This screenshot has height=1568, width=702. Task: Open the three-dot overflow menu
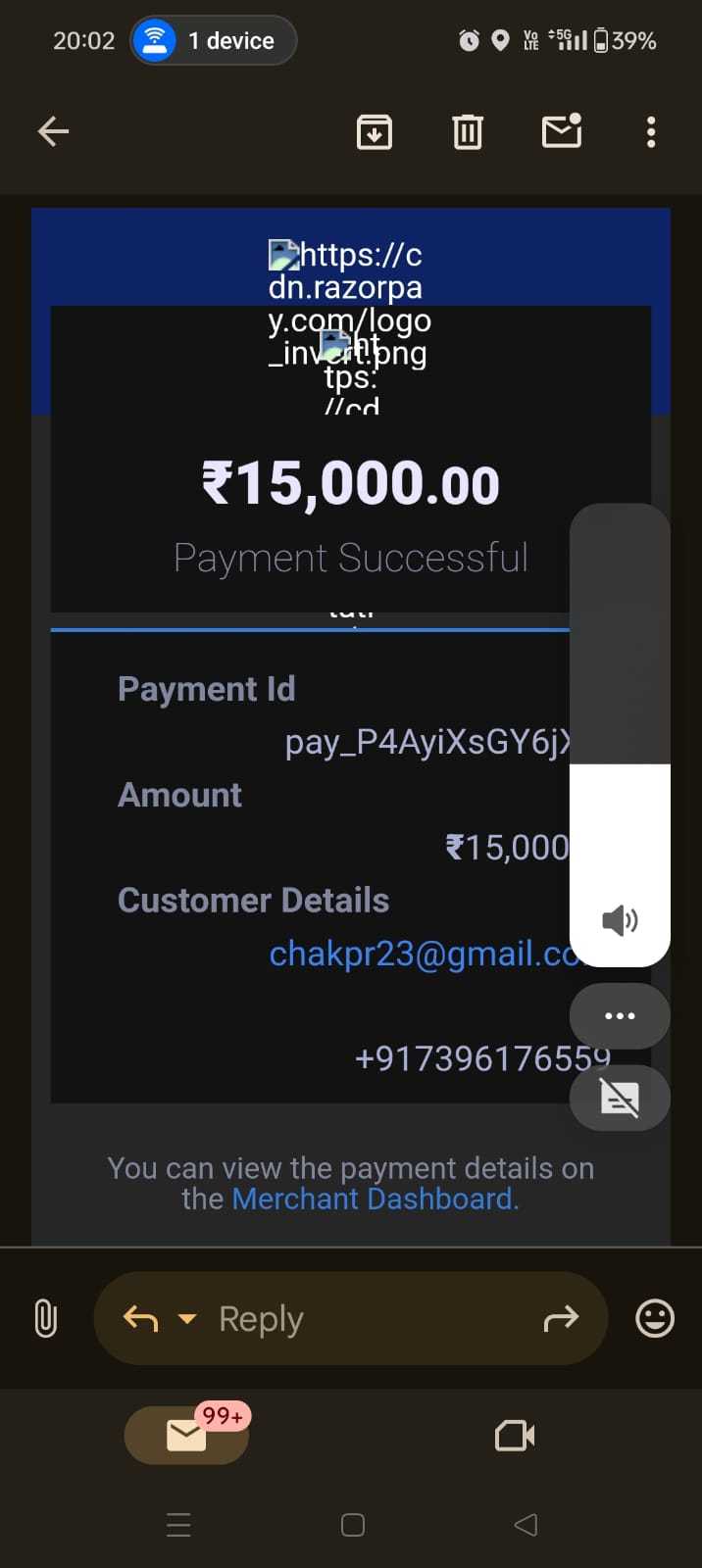click(x=651, y=131)
